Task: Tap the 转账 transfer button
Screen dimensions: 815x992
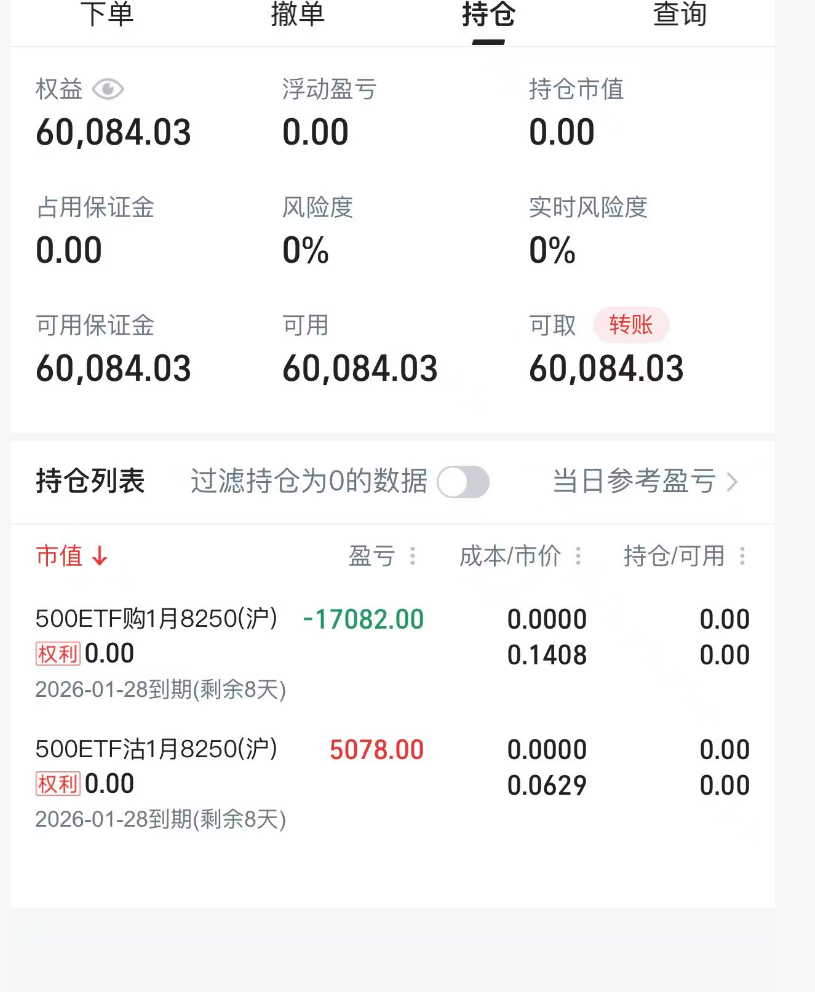Action: point(631,325)
